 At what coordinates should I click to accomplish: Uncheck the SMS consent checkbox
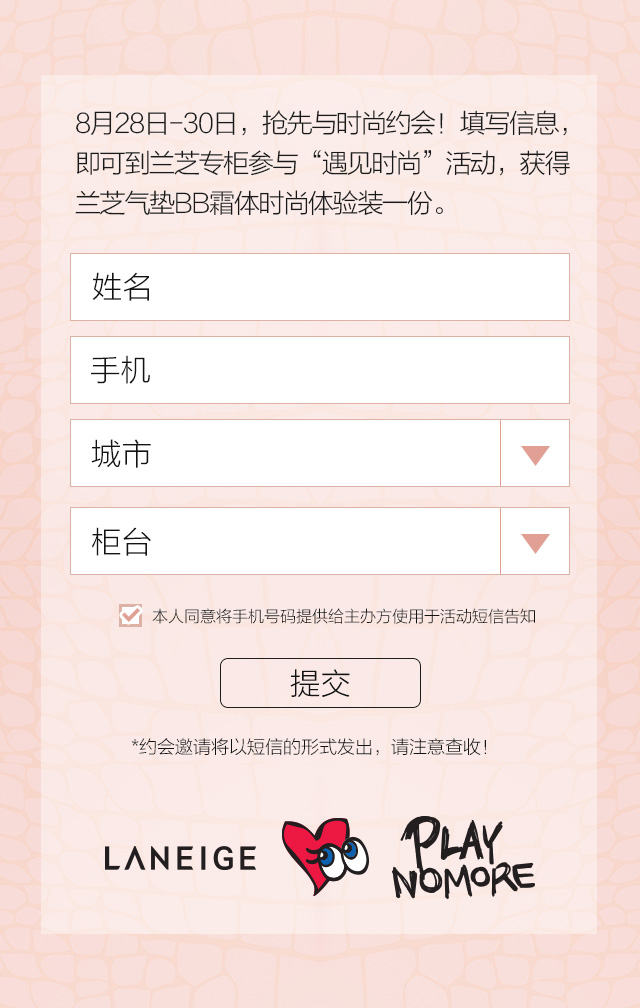coord(130,616)
